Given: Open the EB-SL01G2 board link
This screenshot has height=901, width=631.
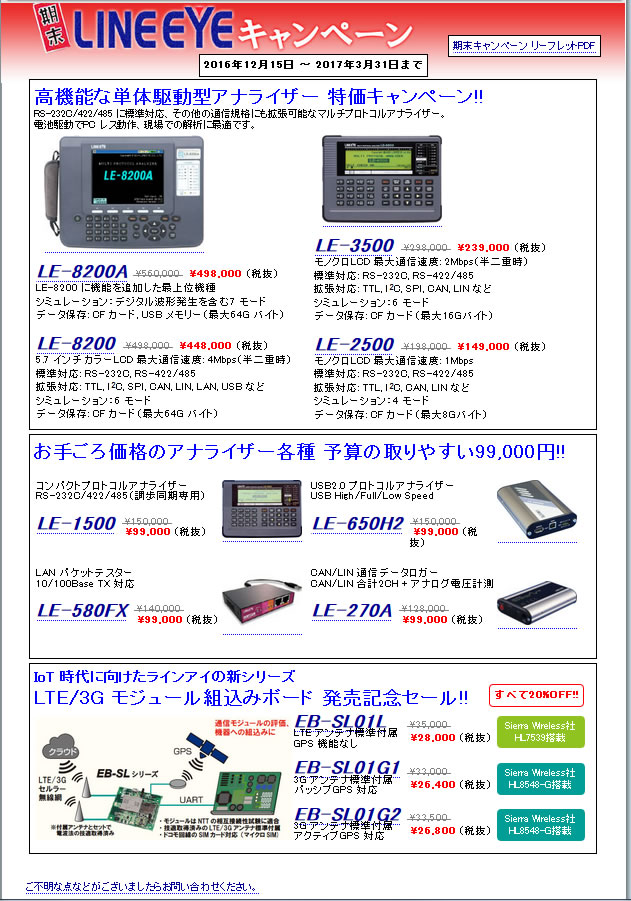Looking at the screenshot, I should pos(347,813).
